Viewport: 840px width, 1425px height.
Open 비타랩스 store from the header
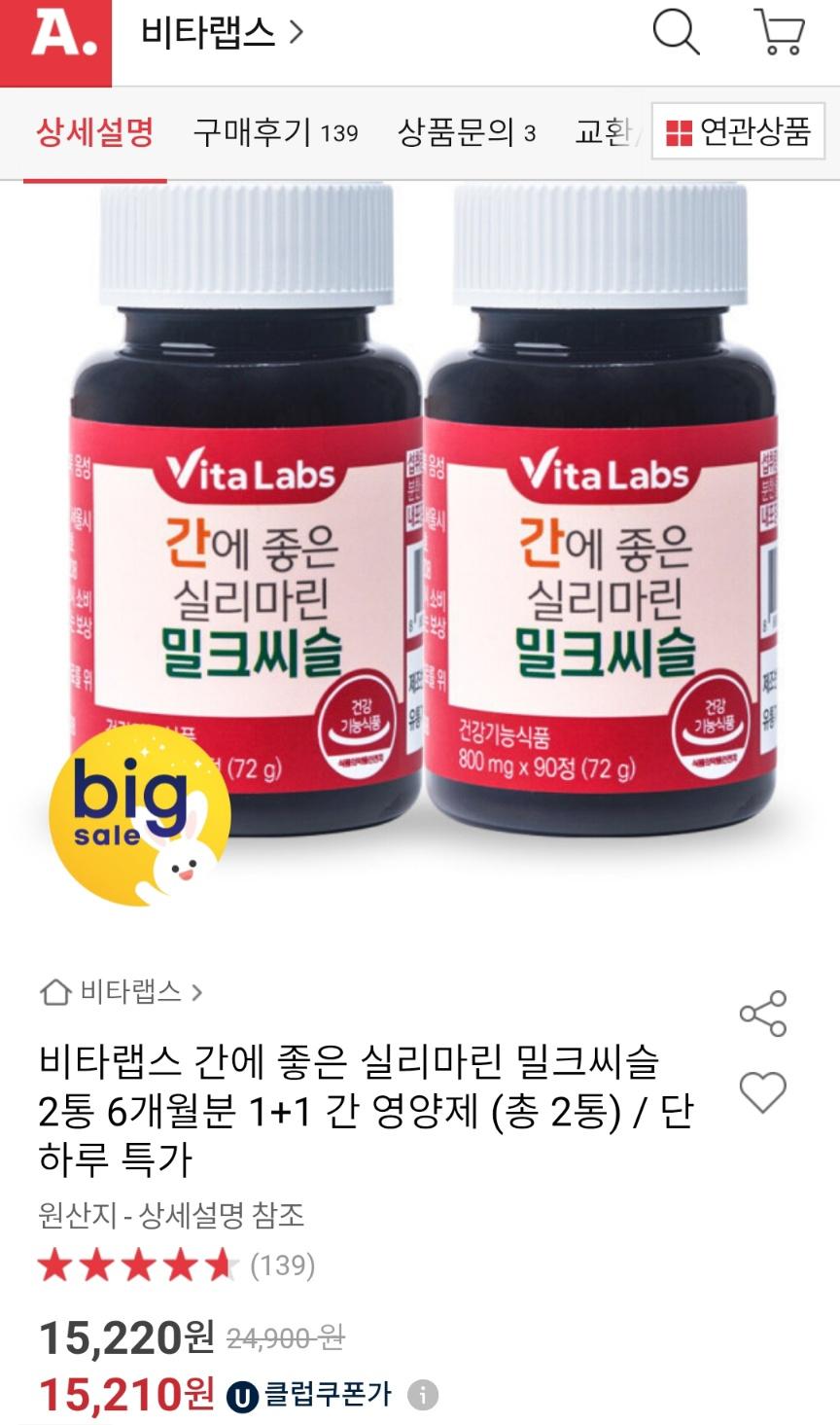point(222,34)
